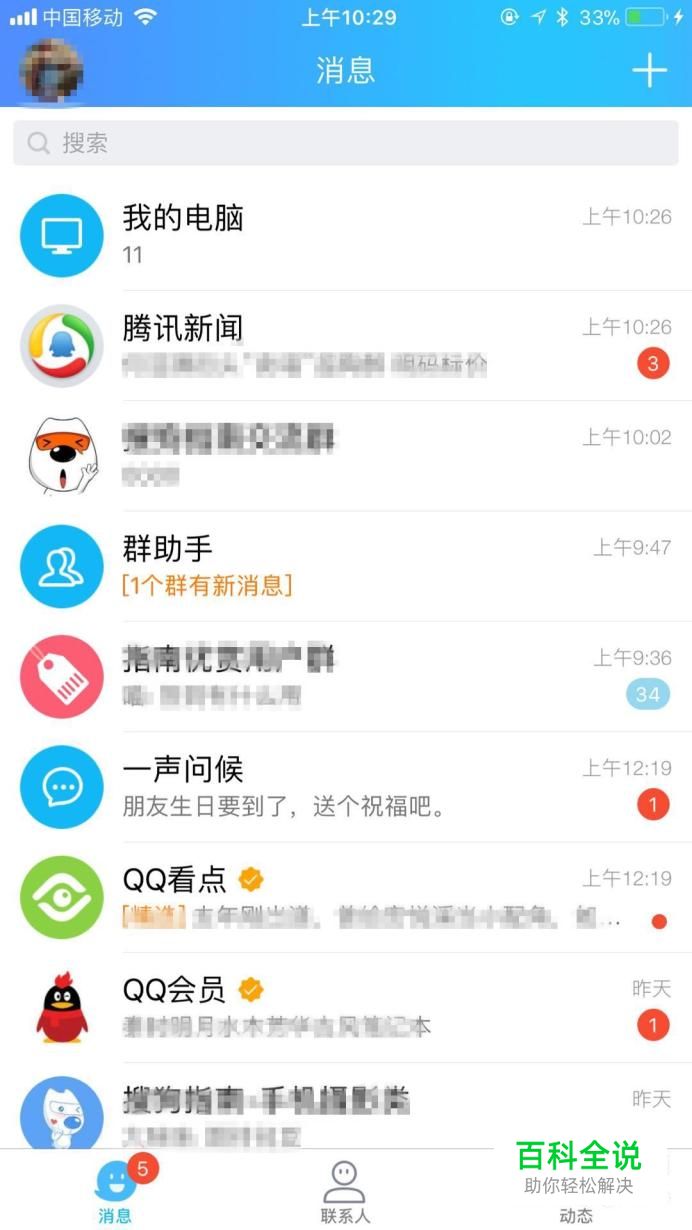Open the 我的电脑 conversation
The height and width of the screenshot is (1230, 692).
[345, 236]
